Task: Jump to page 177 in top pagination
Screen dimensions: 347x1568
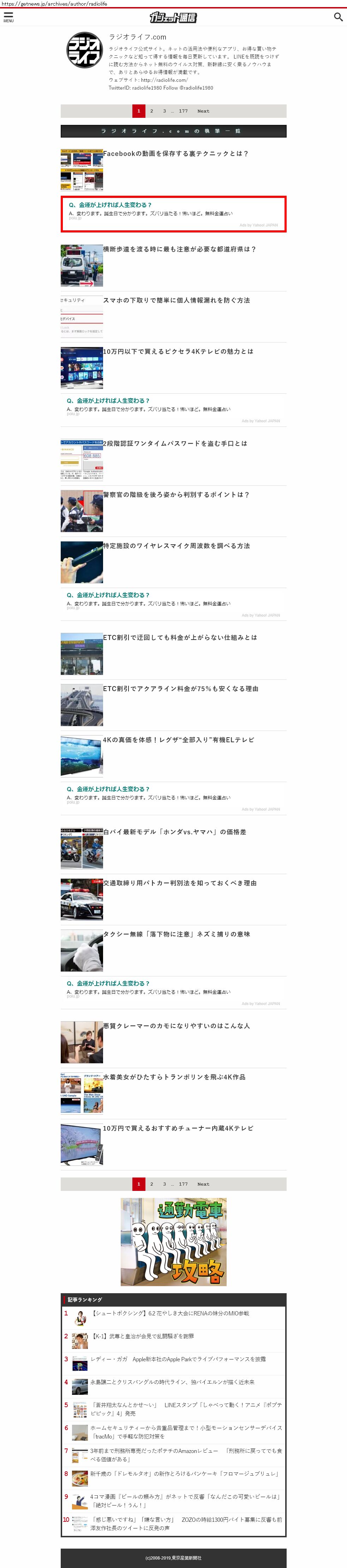Action: tap(183, 111)
